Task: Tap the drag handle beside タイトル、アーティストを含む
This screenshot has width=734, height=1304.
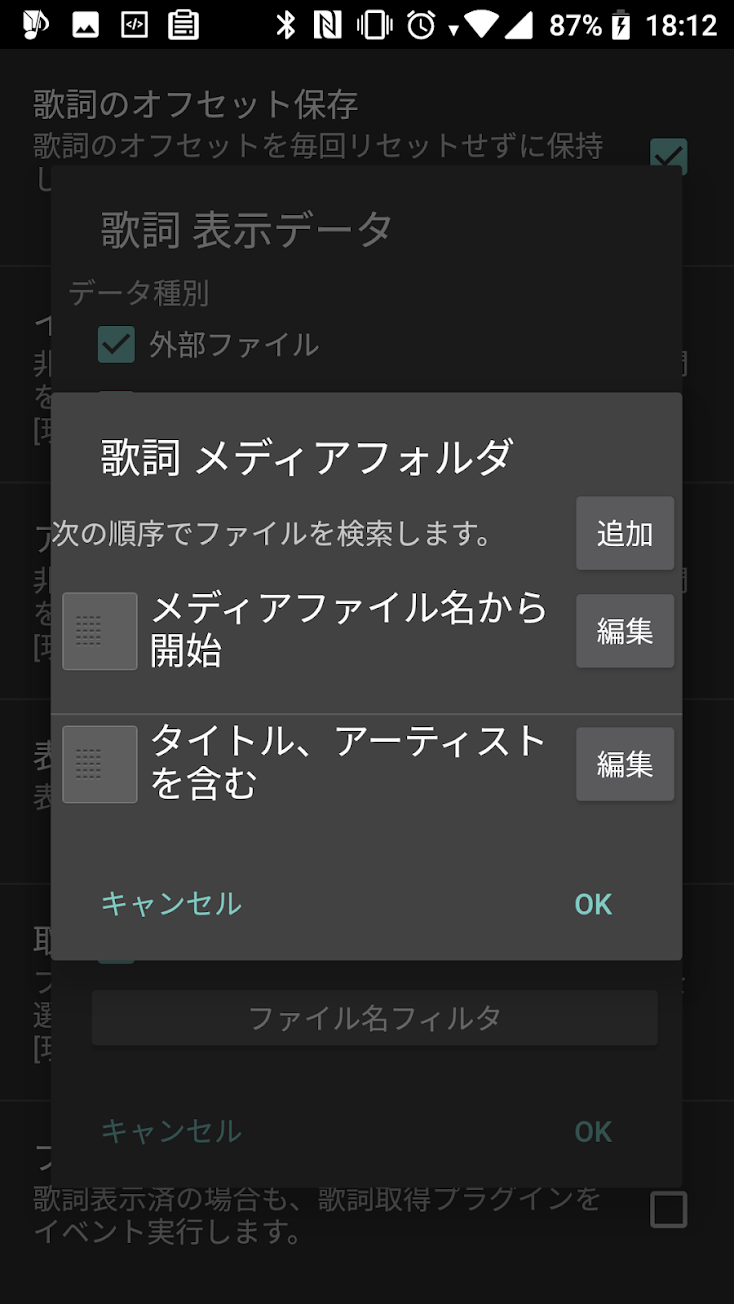Action: point(100,764)
